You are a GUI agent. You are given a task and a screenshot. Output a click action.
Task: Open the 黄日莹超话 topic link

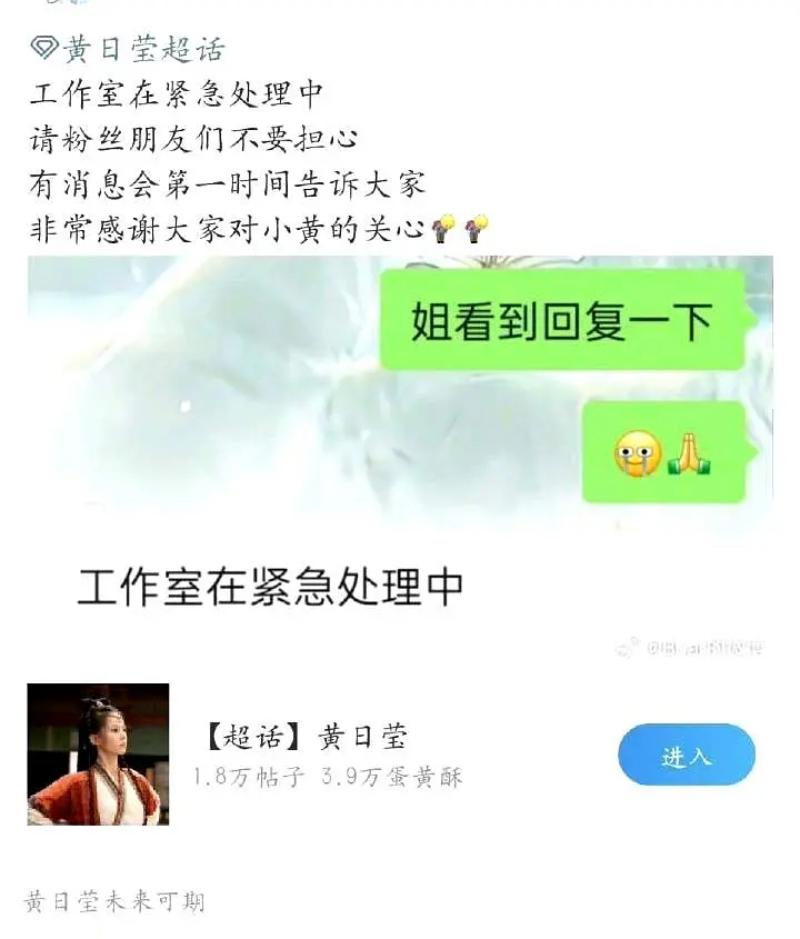130,48
